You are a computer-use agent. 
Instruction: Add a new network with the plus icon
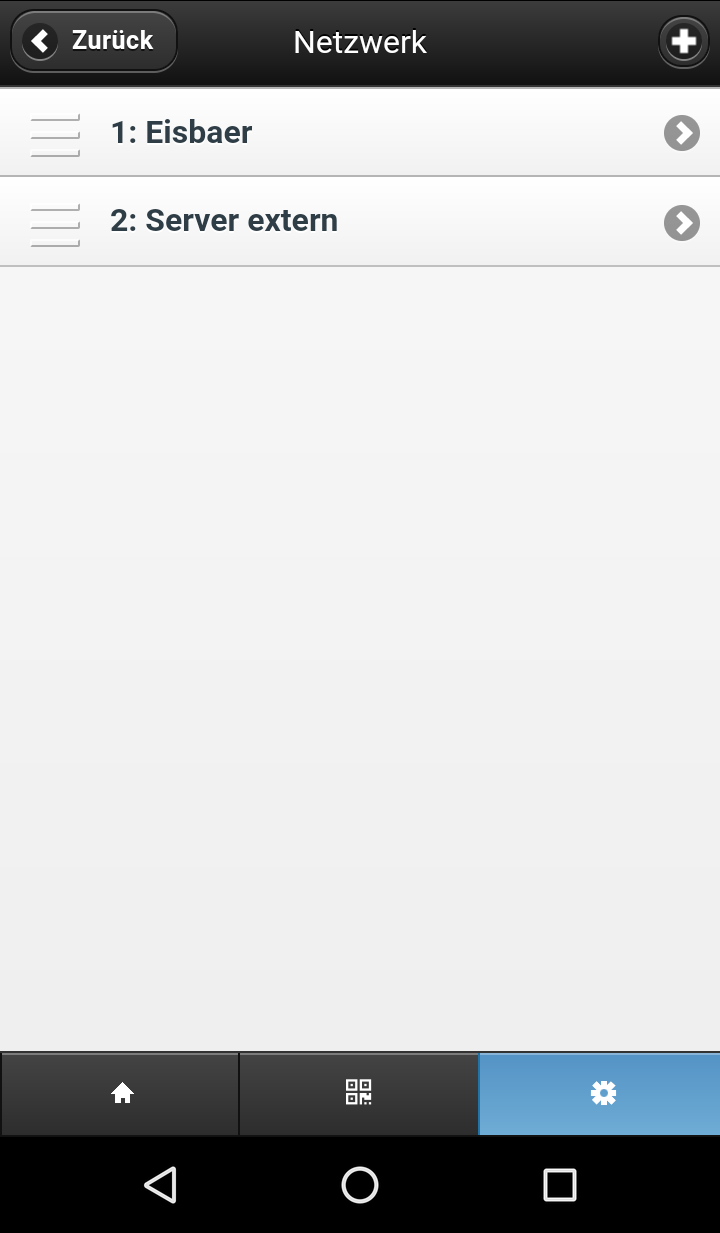[x=684, y=42]
